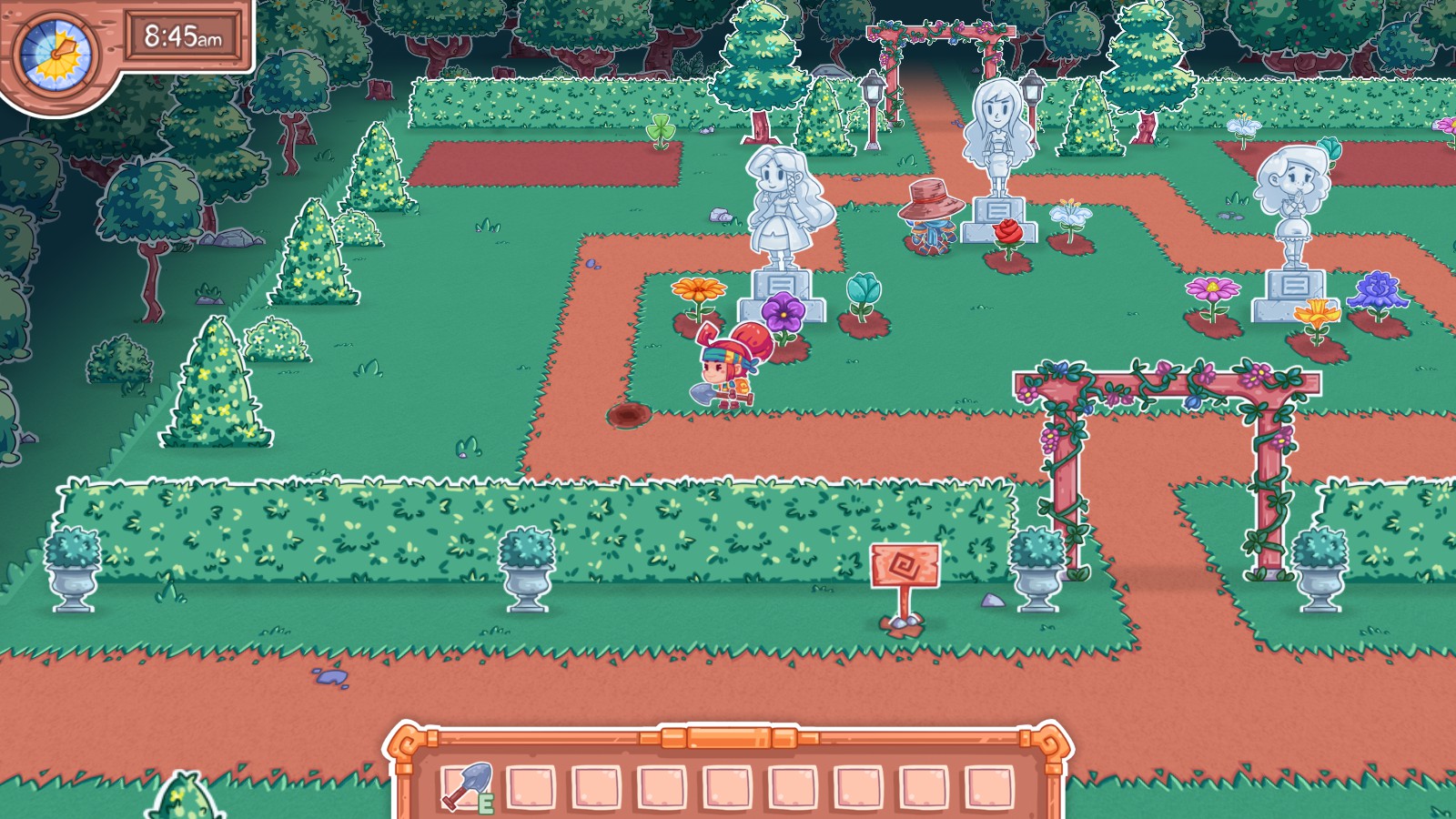The height and width of the screenshot is (819, 1456).
Task: Select the empty slot next to the shovel
Action: pos(531,786)
